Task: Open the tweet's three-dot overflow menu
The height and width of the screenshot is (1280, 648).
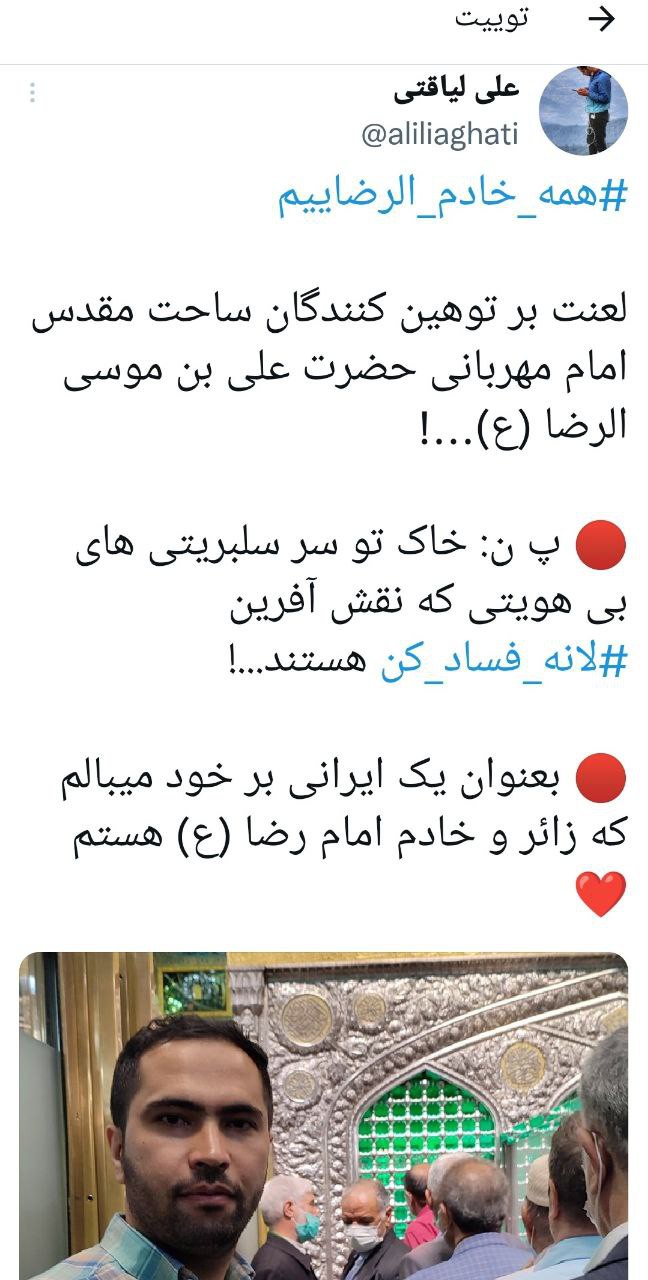Action: point(33,93)
